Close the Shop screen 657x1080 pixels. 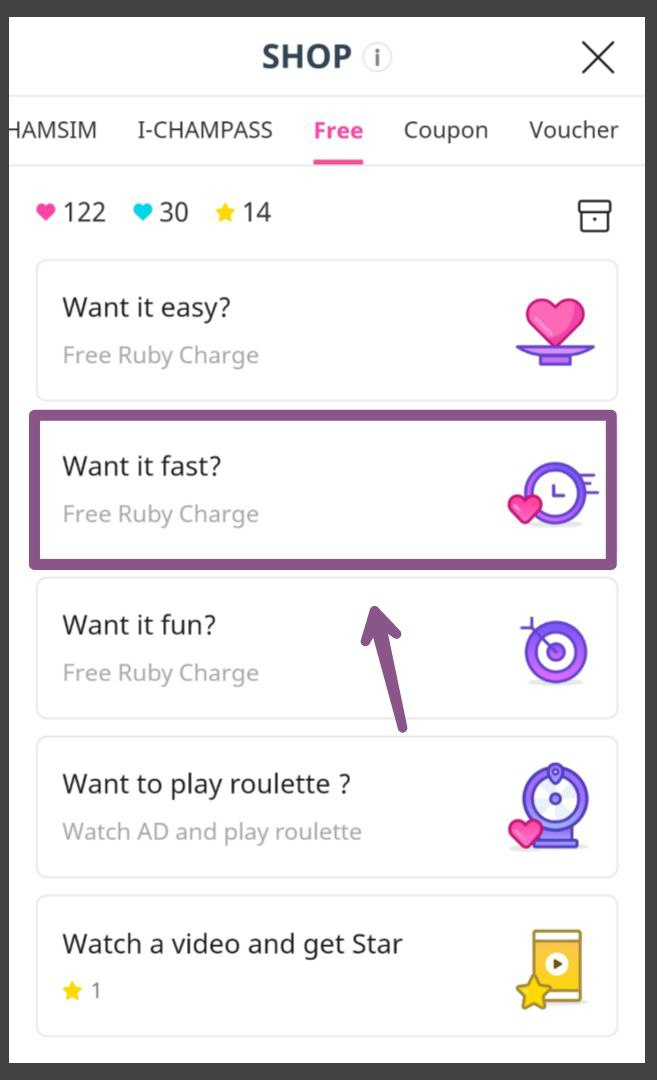[597, 58]
